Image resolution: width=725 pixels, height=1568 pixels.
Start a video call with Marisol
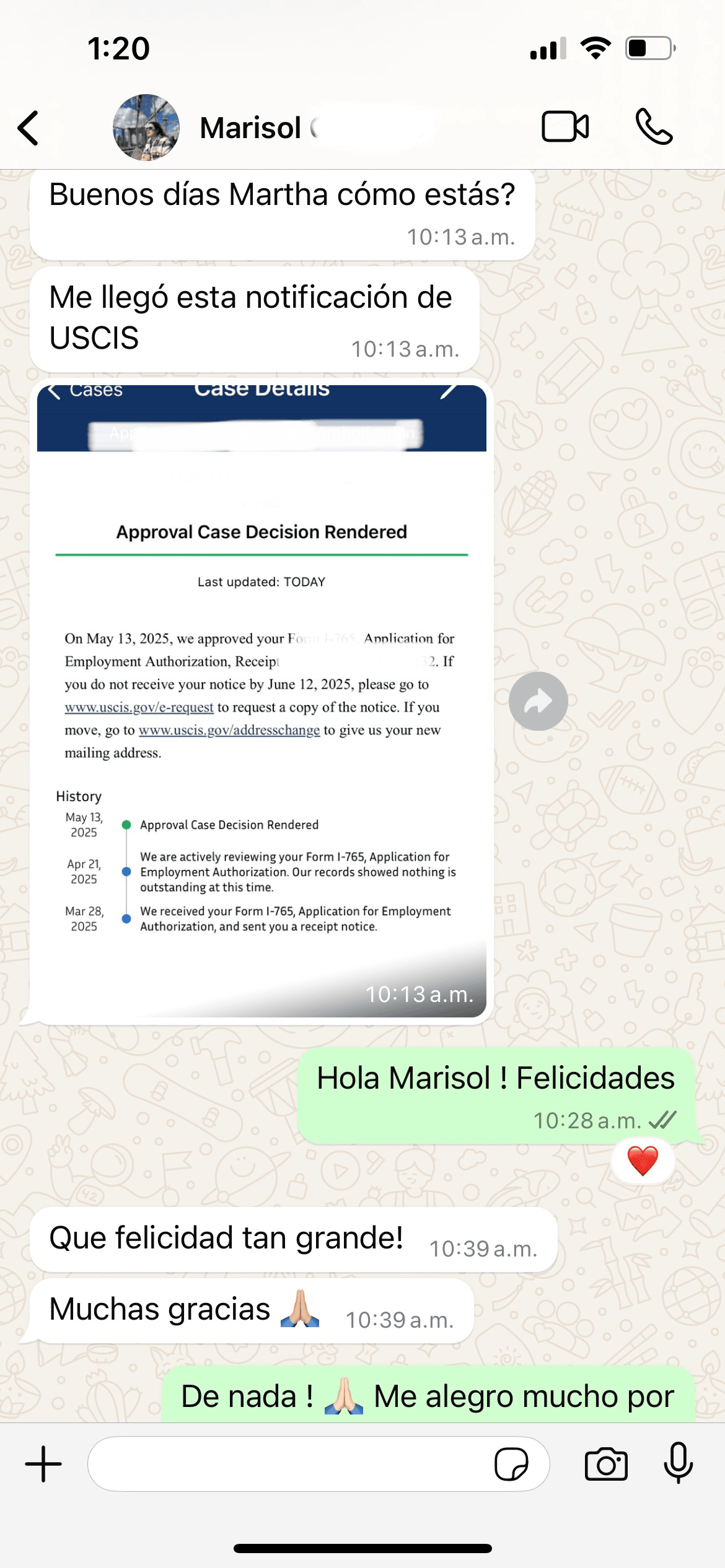coord(565,127)
